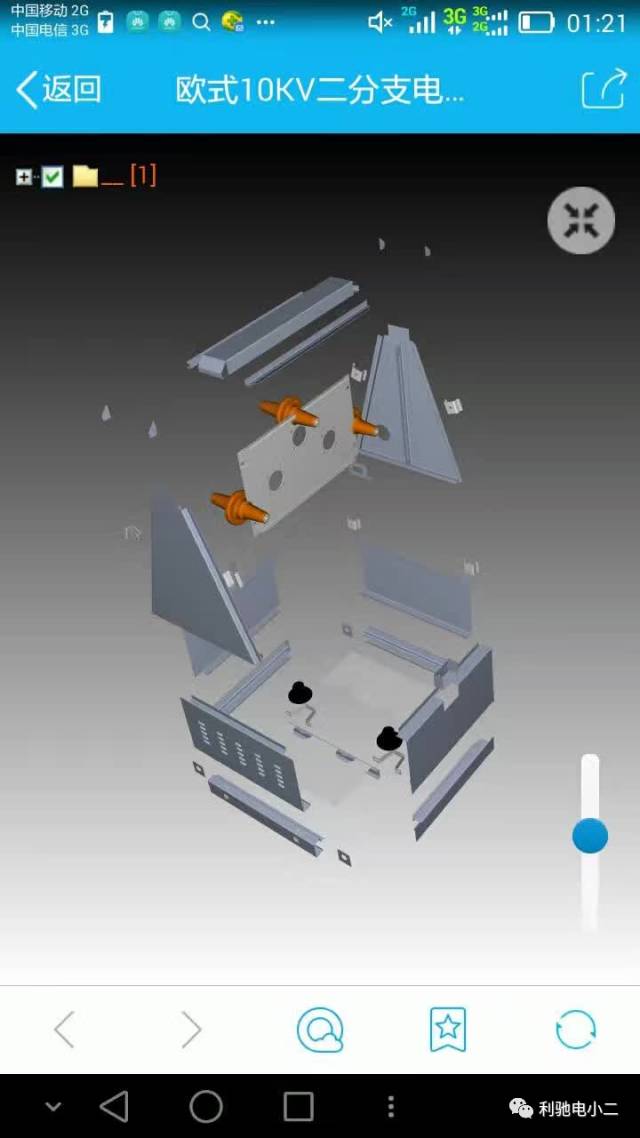Bookmark this page with the star icon
The height and width of the screenshot is (1138, 640).
447,1029
